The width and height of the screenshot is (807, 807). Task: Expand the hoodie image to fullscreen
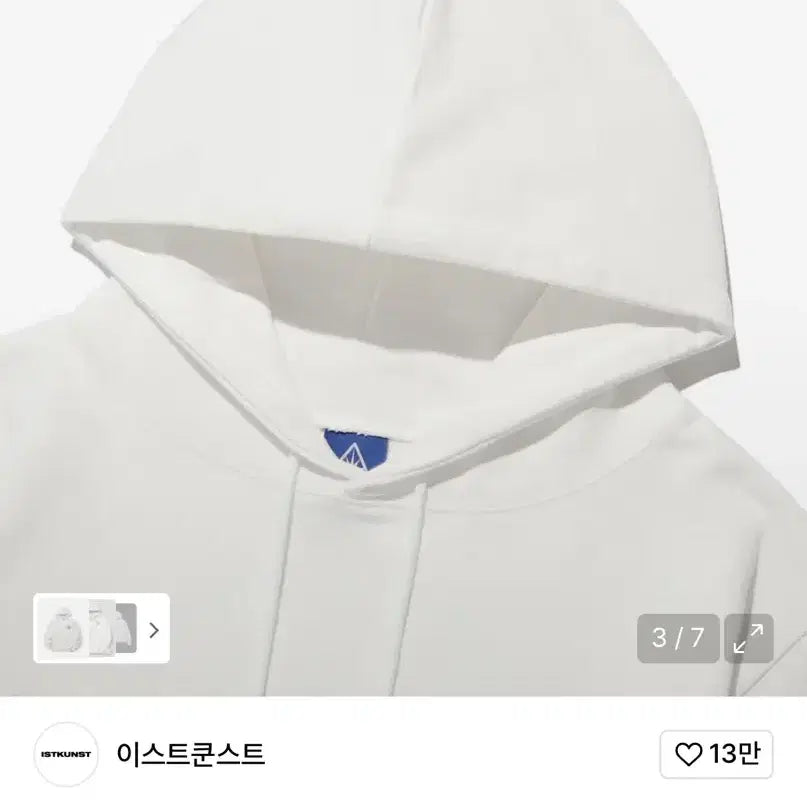coord(748,637)
